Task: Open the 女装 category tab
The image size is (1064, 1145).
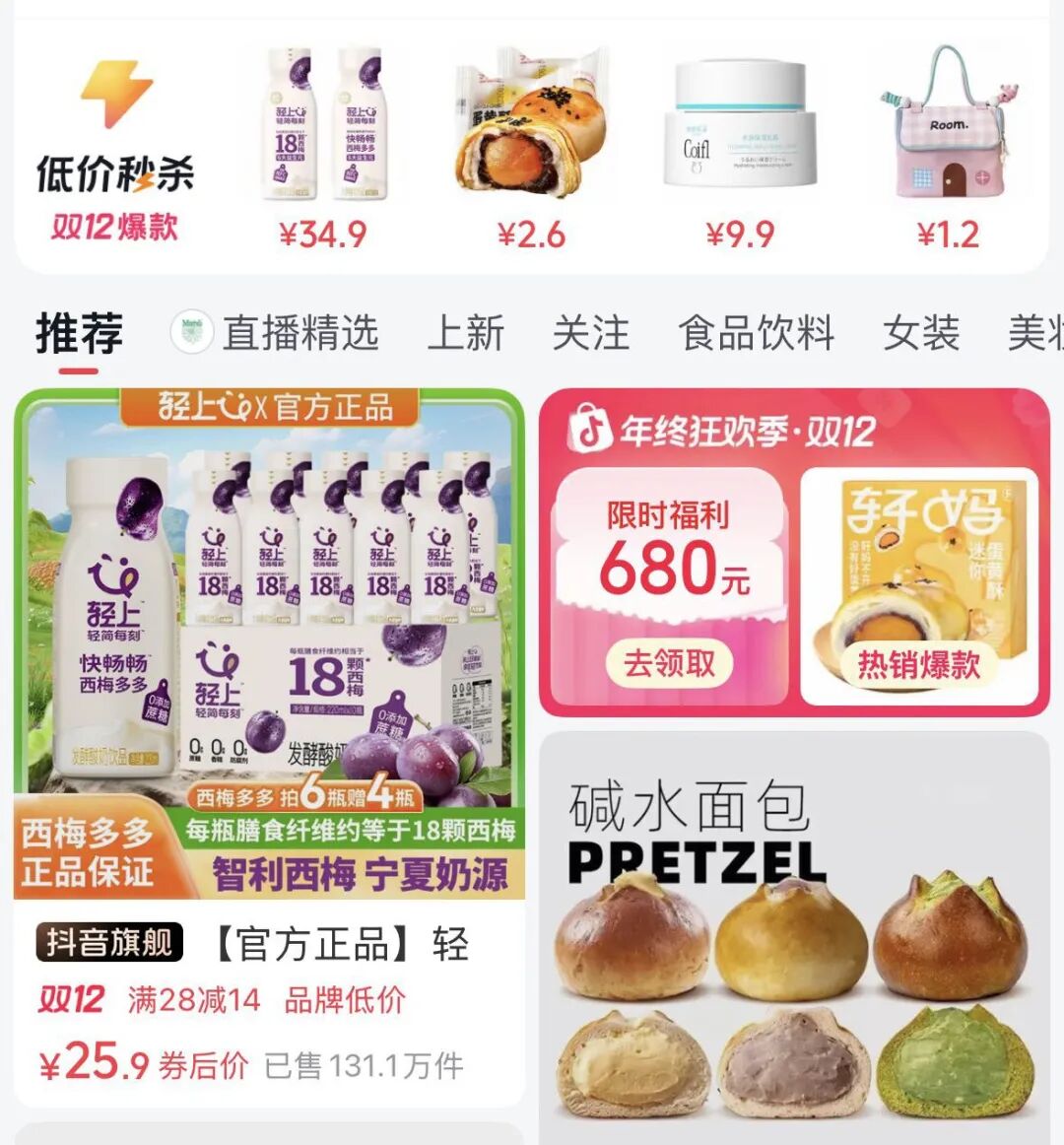Action: pos(921,333)
